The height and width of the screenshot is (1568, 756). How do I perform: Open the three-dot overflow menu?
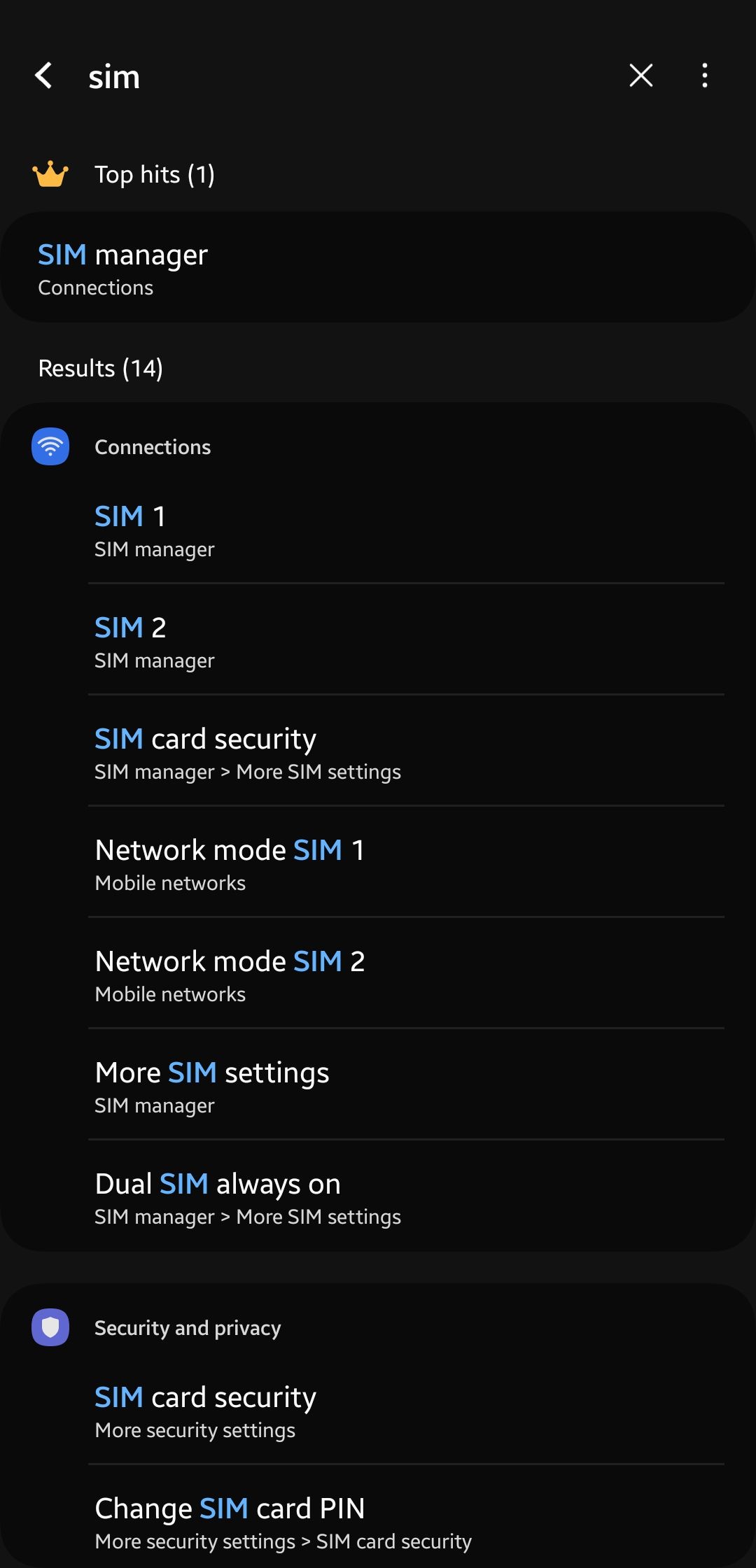point(704,76)
